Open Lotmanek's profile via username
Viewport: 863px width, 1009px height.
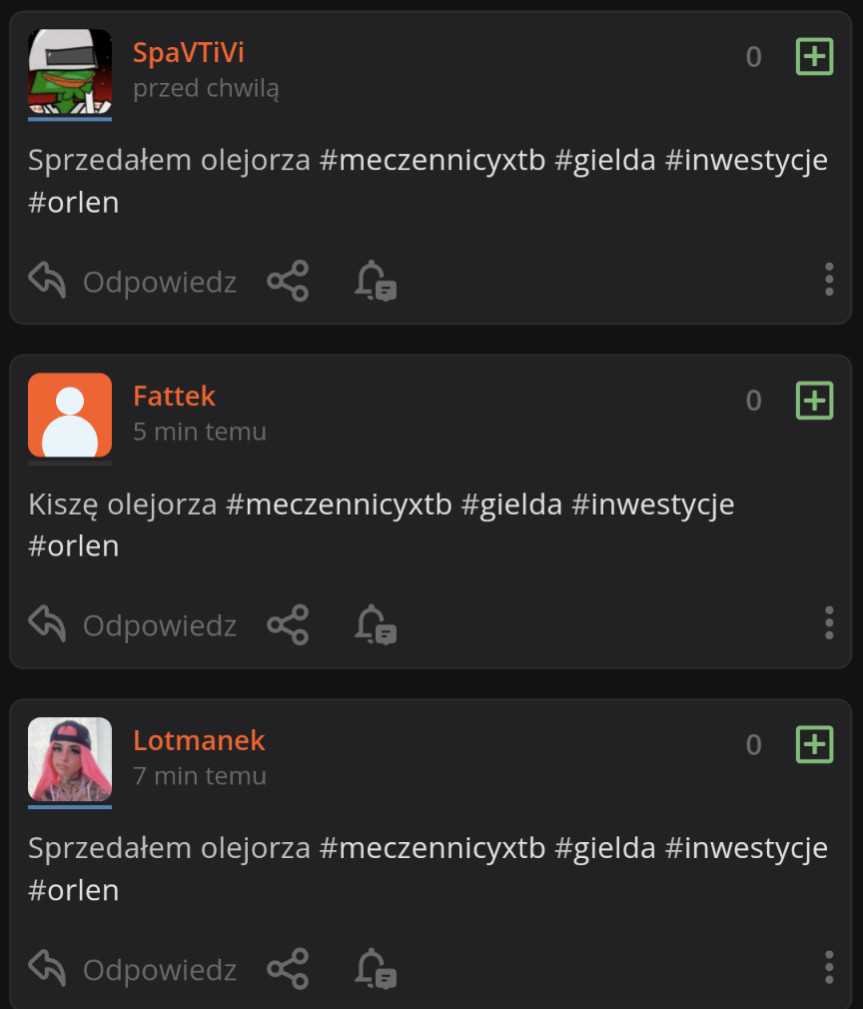pos(198,740)
